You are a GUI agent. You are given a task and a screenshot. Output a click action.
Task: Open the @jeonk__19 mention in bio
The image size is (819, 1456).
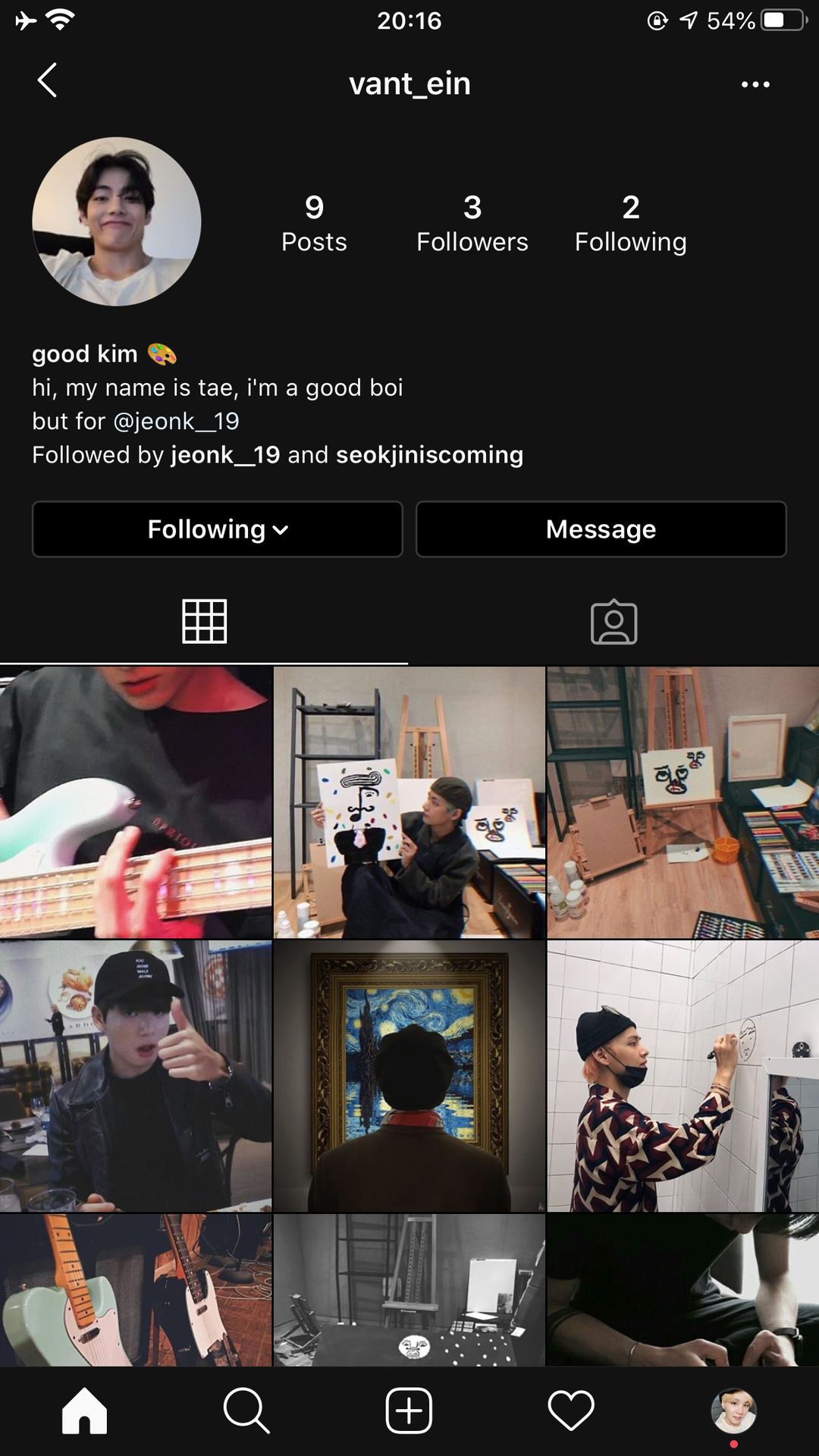(x=176, y=421)
